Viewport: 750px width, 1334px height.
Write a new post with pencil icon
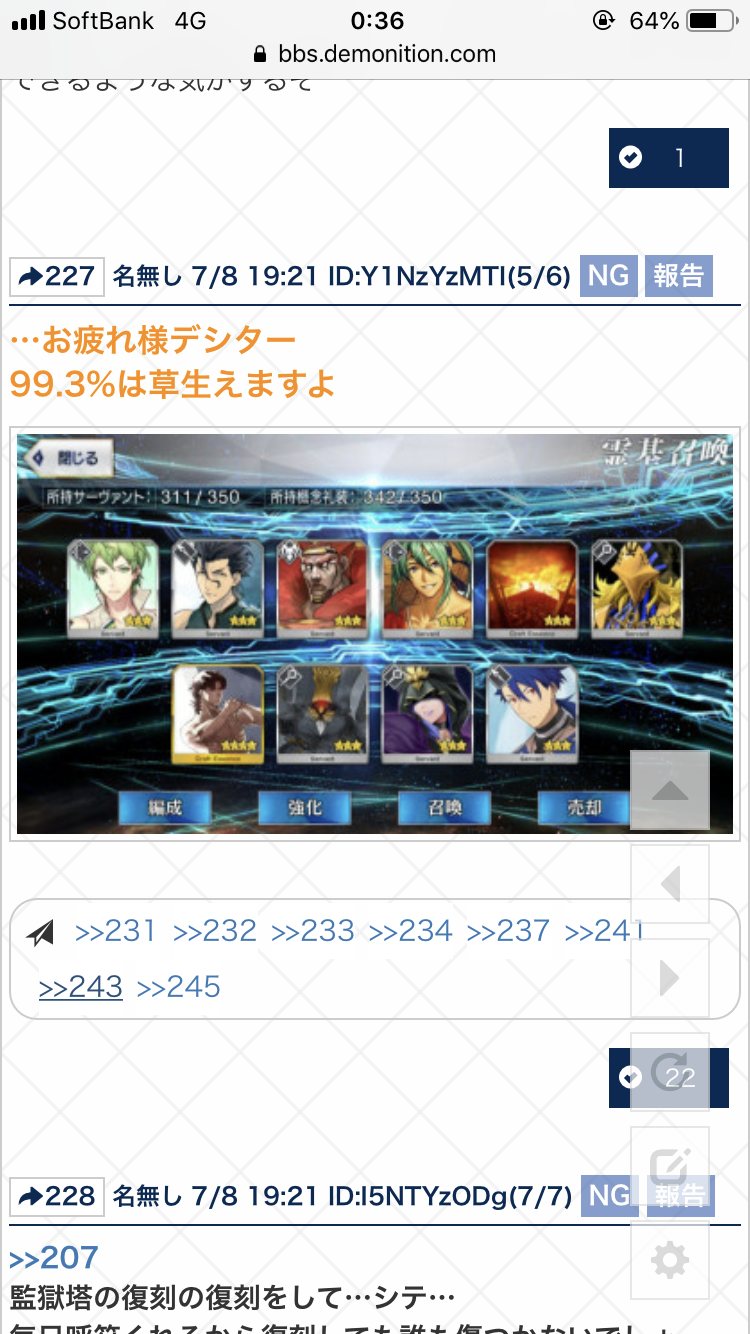(670, 1166)
